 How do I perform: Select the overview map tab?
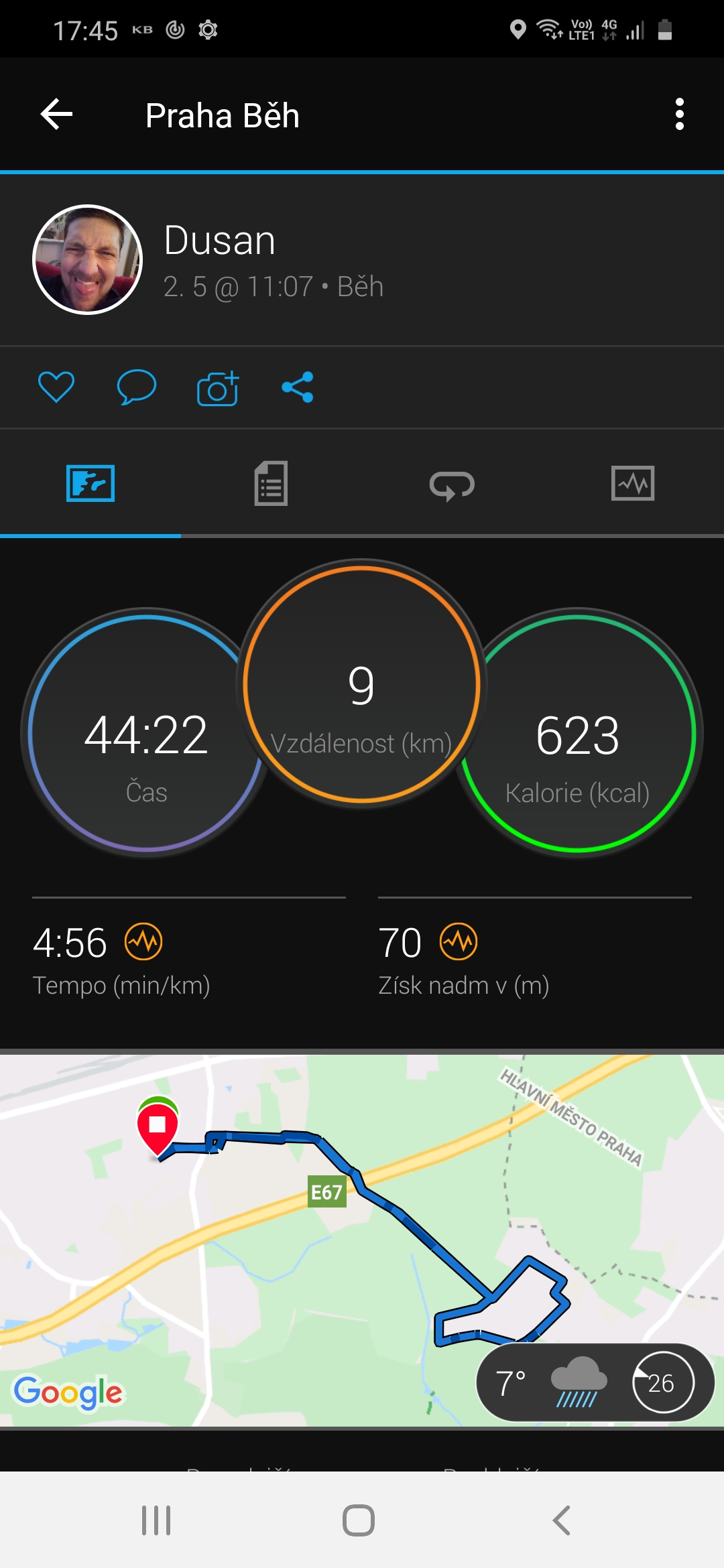point(90,483)
